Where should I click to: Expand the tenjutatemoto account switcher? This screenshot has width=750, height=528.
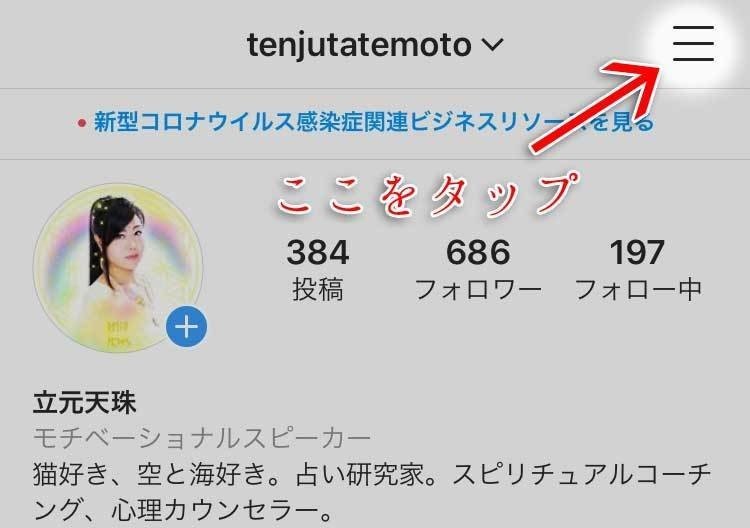pyautogui.click(x=375, y=45)
